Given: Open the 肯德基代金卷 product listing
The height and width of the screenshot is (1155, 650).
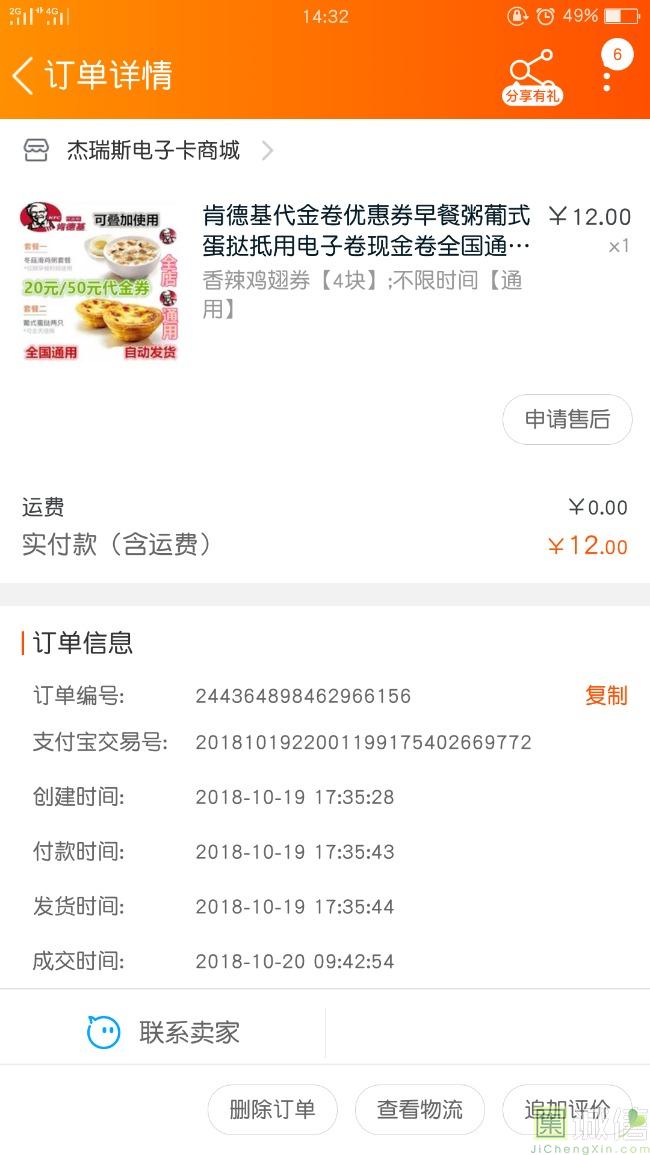Looking at the screenshot, I should point(325,282).
